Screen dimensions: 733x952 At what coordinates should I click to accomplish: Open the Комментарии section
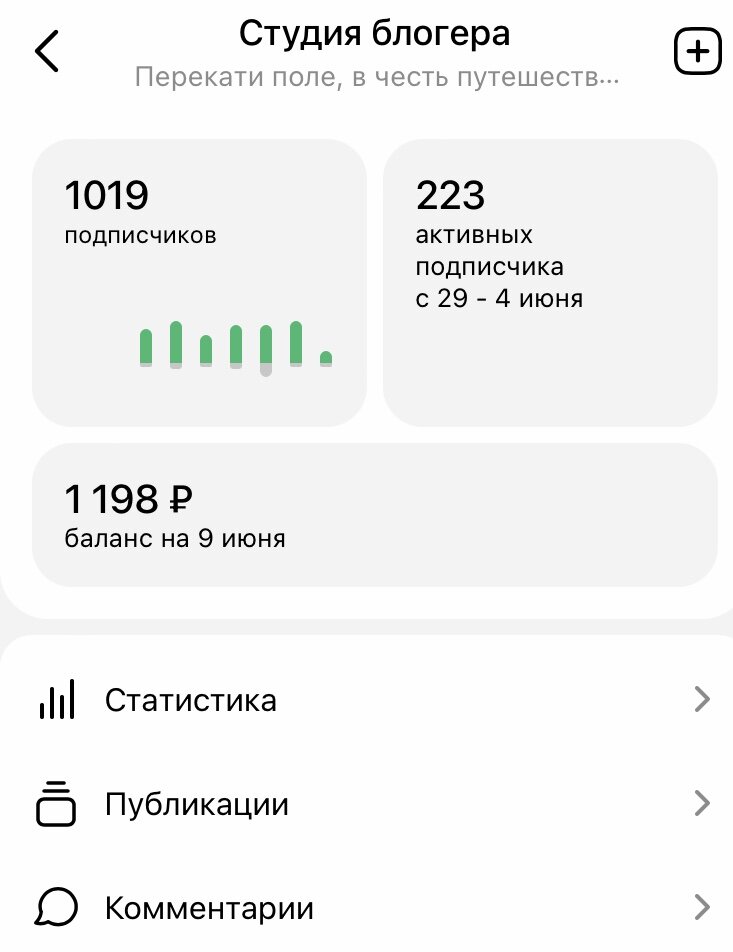point(209,907)
